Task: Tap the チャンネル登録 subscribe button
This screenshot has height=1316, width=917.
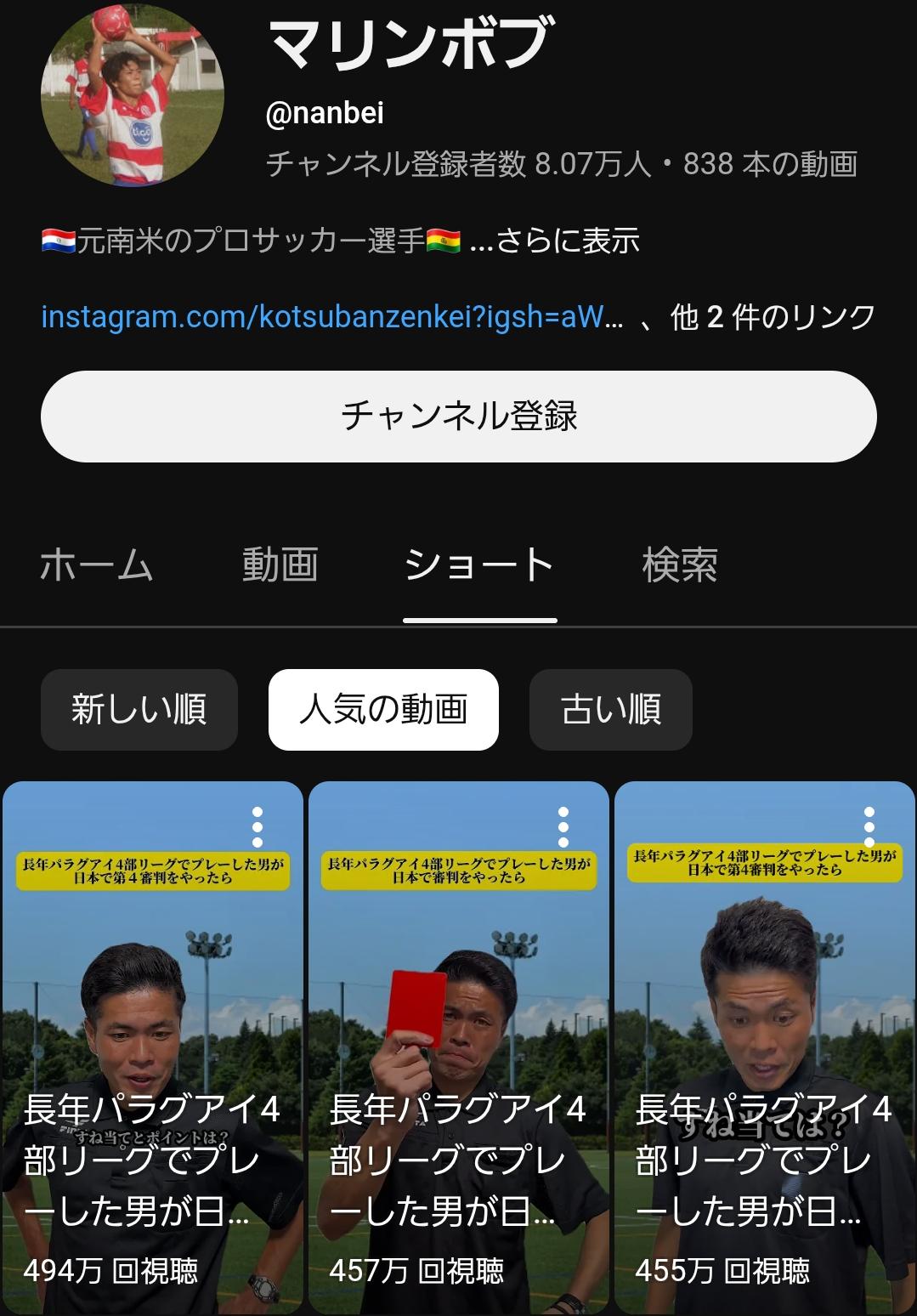Action: [458, 417]
